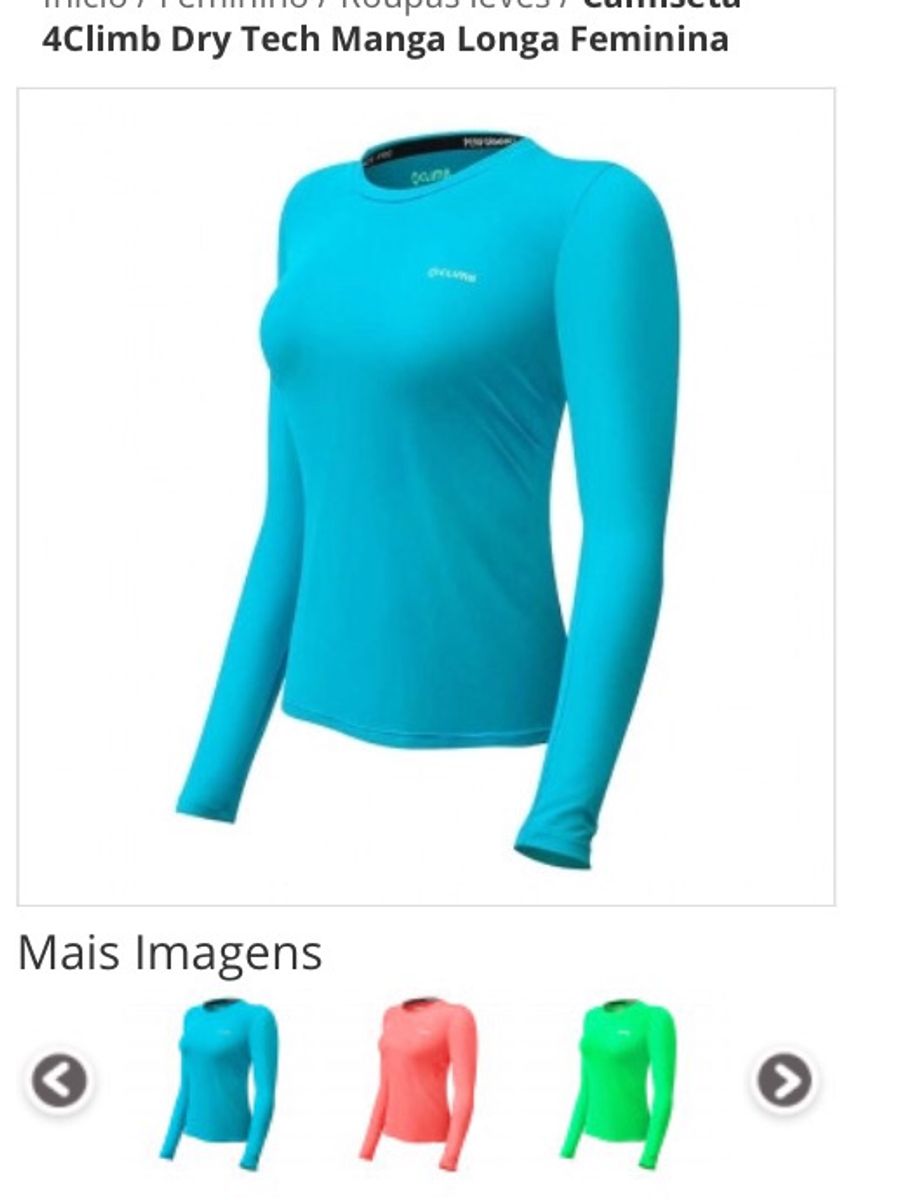901x1200 pixels.
Task: Select the green shirt thumbnail
Action: [x=618, y=1082]
